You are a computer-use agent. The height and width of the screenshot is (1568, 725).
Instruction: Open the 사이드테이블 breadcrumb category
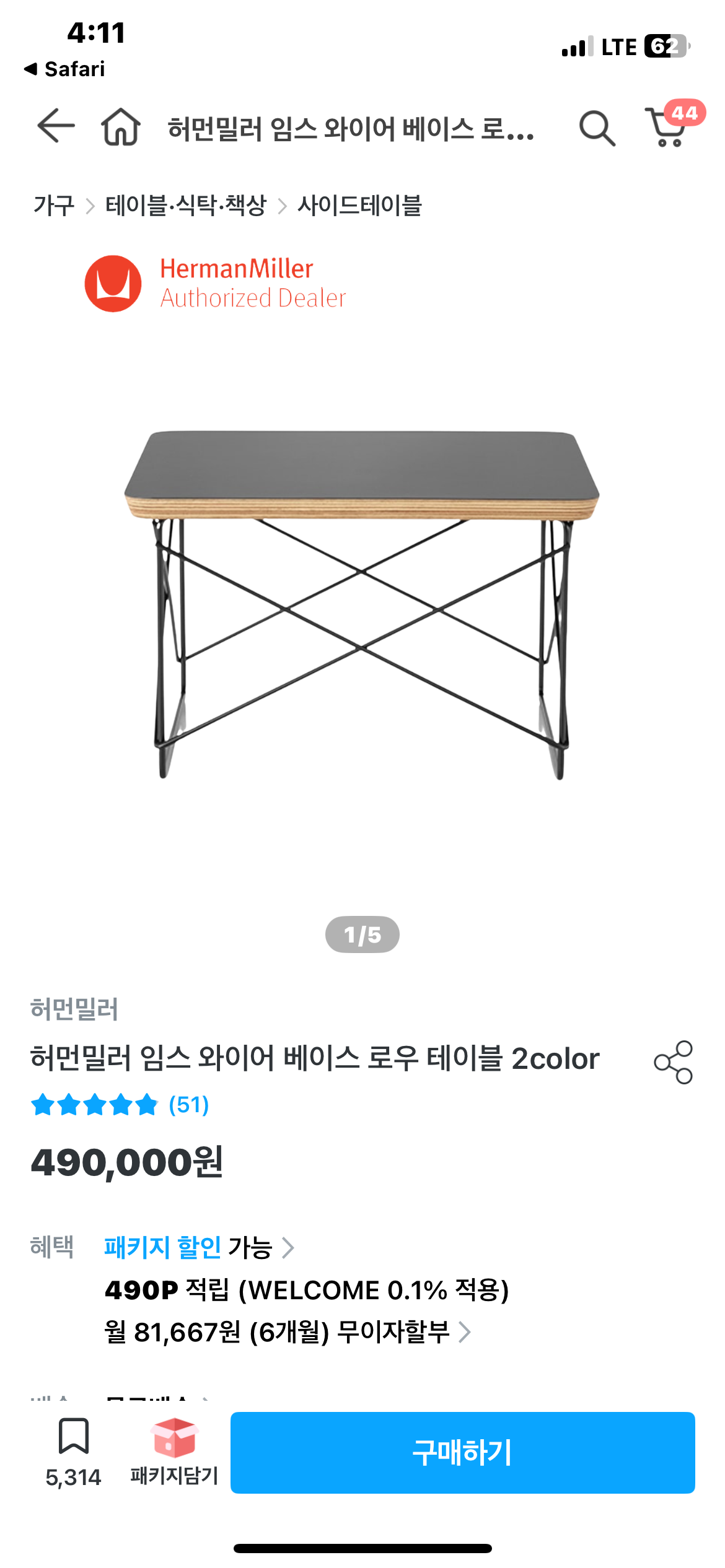(x=359, y=206)
